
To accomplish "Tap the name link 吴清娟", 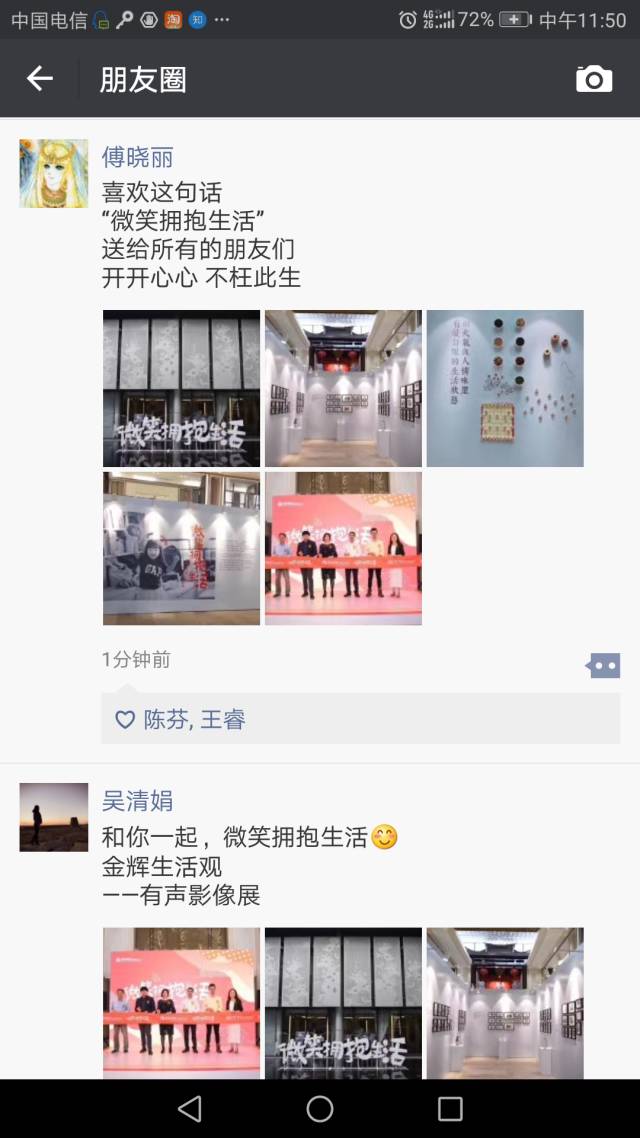I will [x=137, y=801].
